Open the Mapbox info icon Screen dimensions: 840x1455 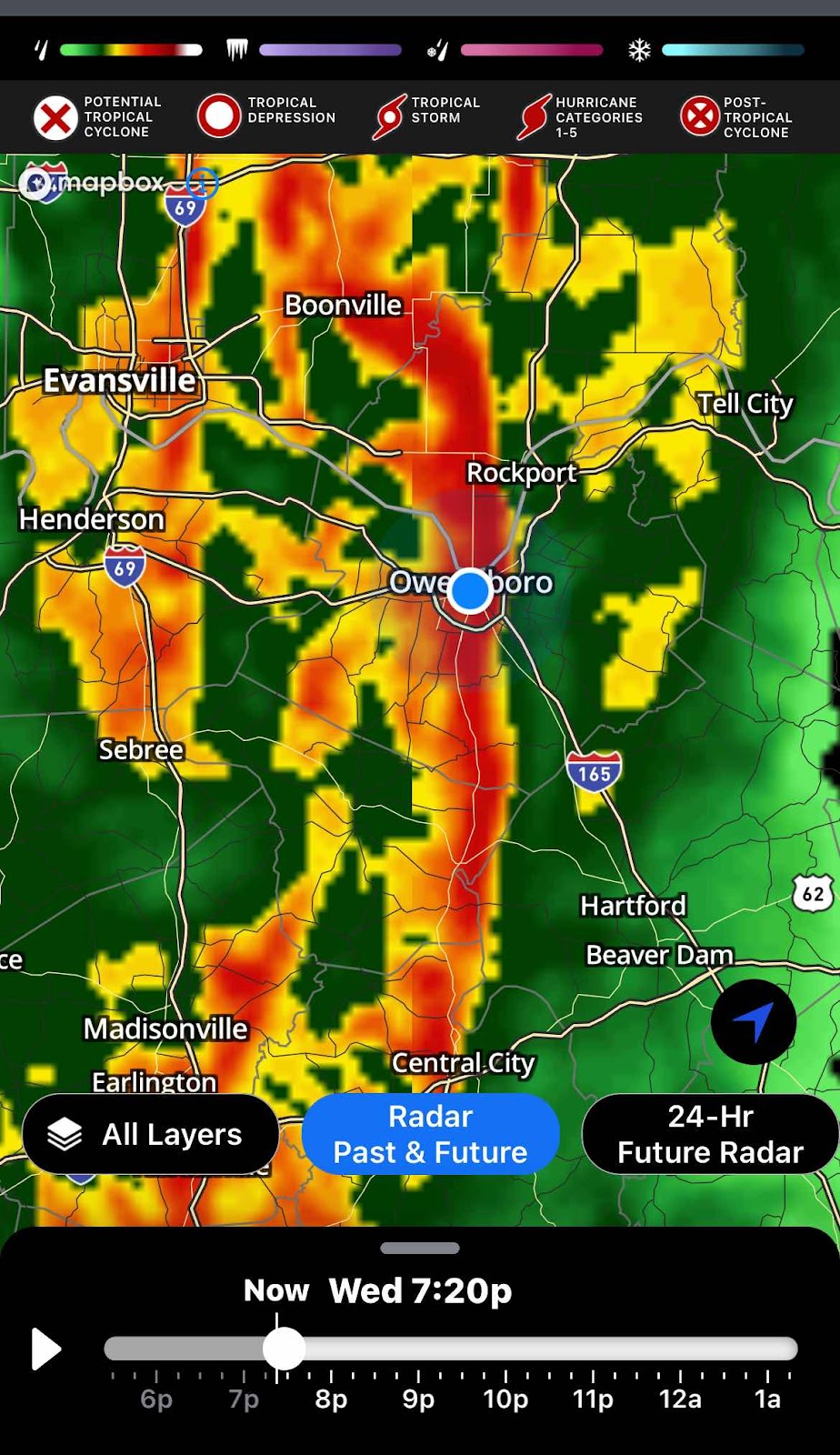tap(202, 183)
